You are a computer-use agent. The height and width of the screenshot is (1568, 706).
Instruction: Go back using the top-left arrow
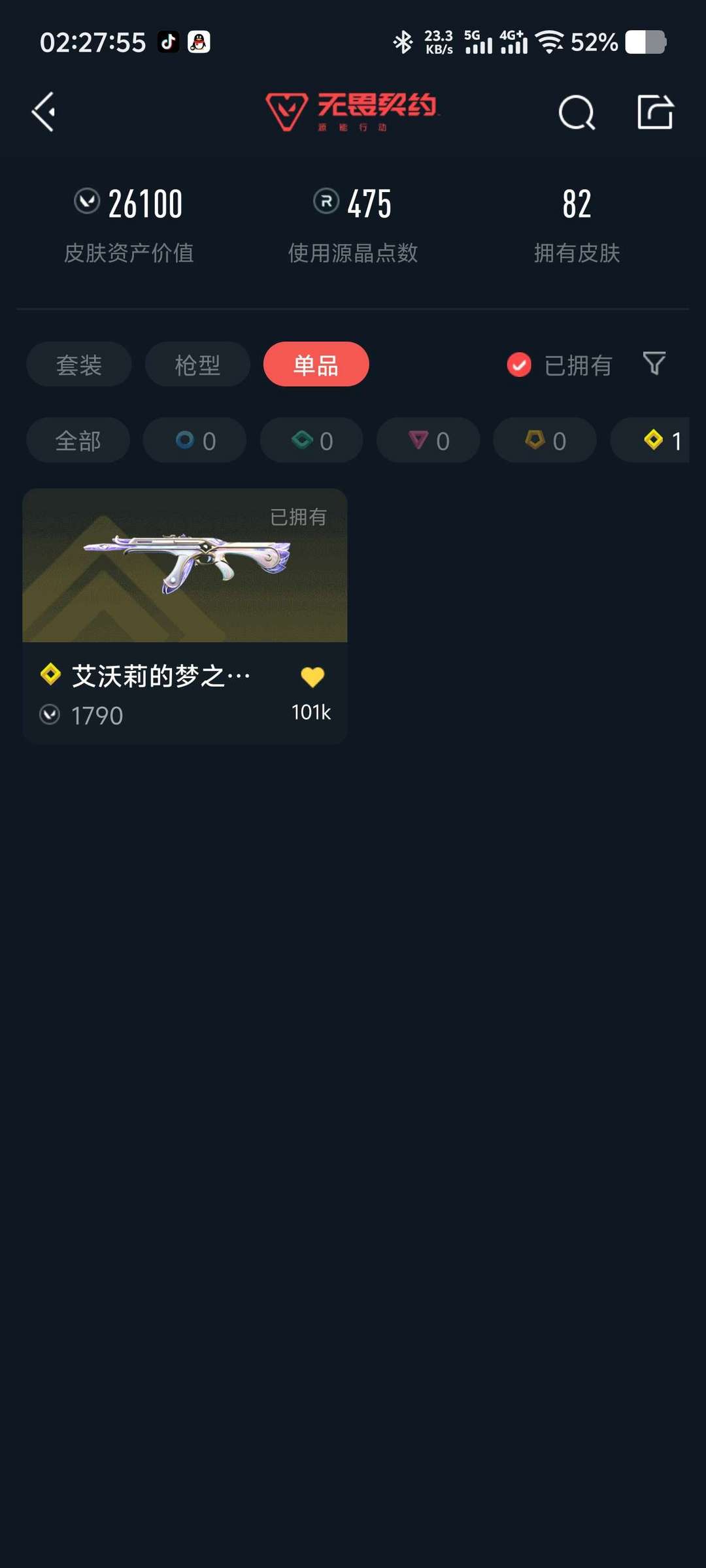point(44,112)
